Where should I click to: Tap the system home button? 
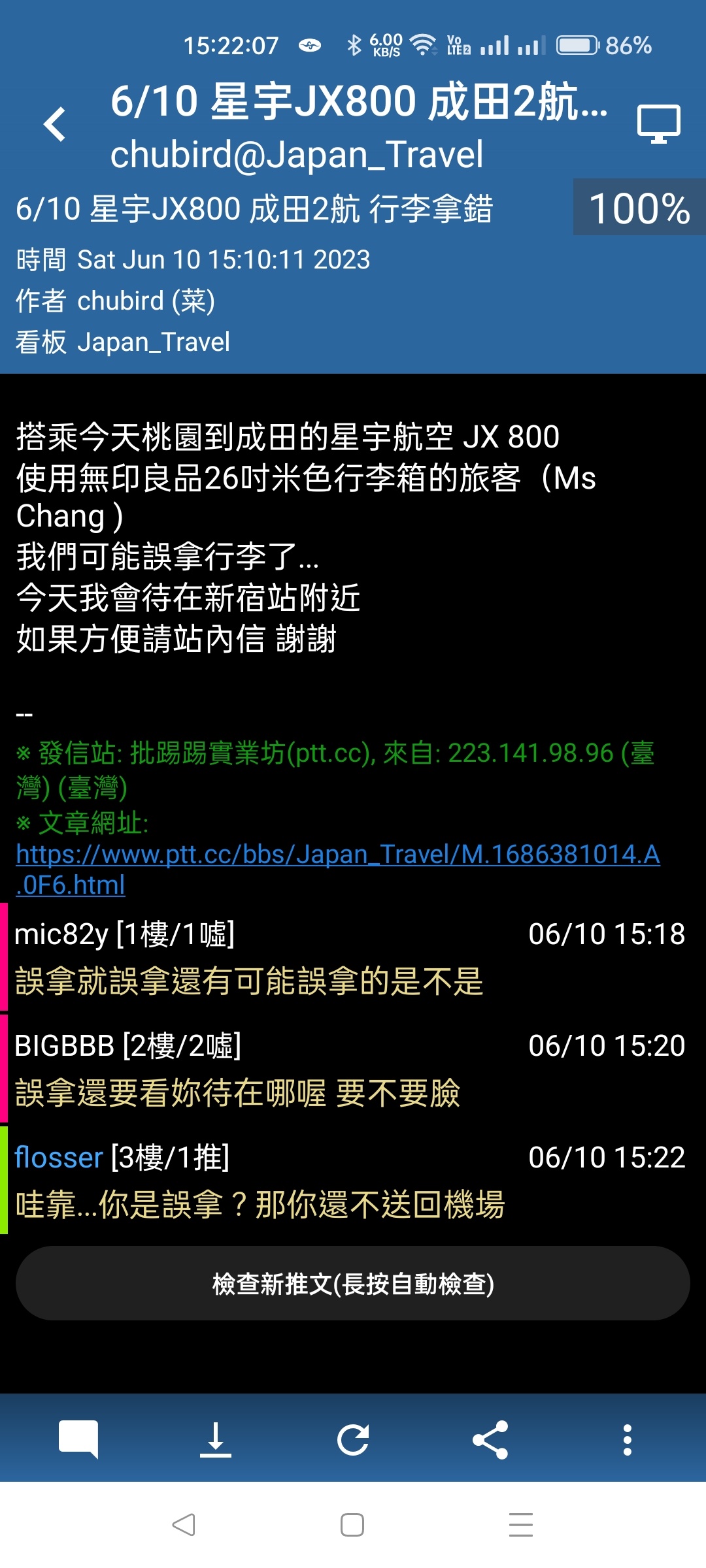[352, 1525]
